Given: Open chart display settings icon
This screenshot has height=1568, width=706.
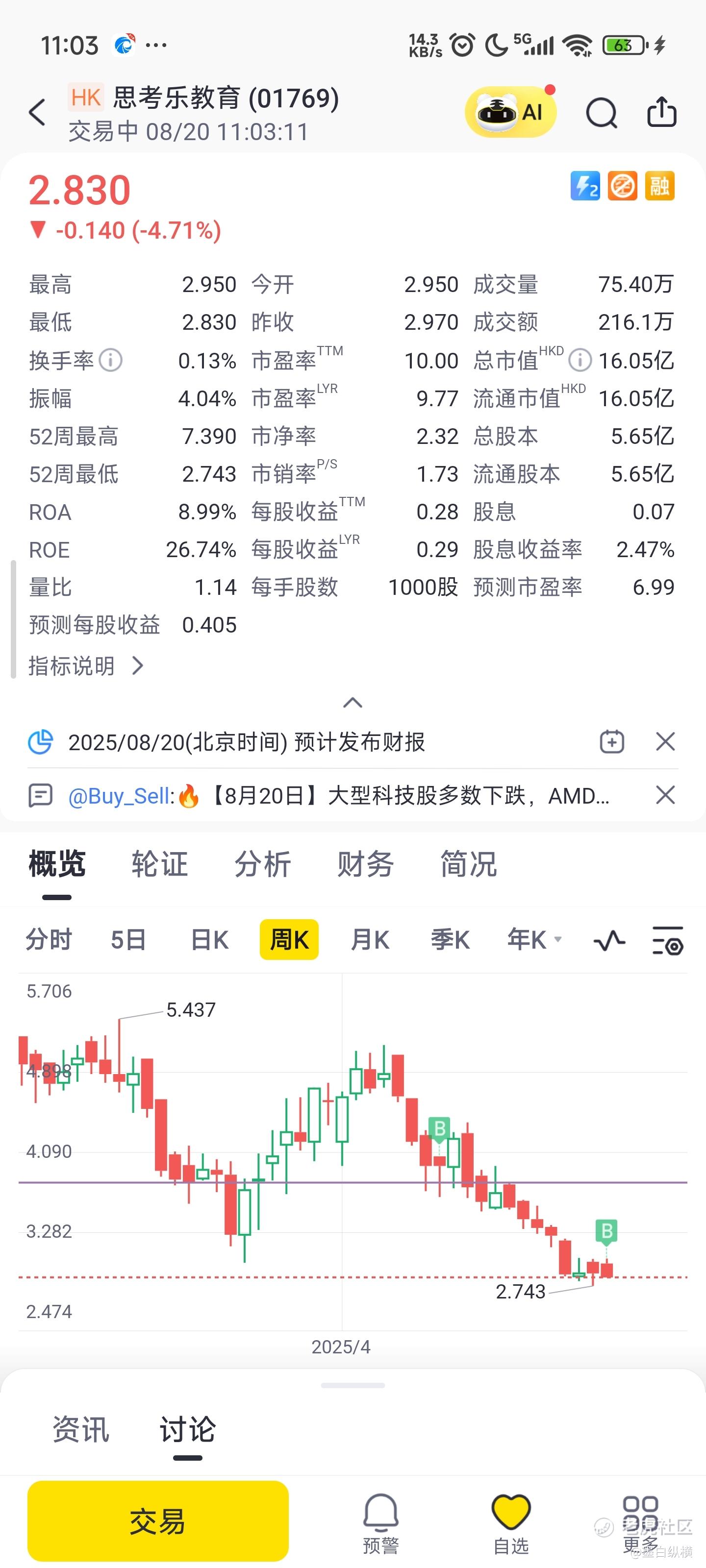Looking at the screenshot, I should pyautogui.click(x=668, y=940).
